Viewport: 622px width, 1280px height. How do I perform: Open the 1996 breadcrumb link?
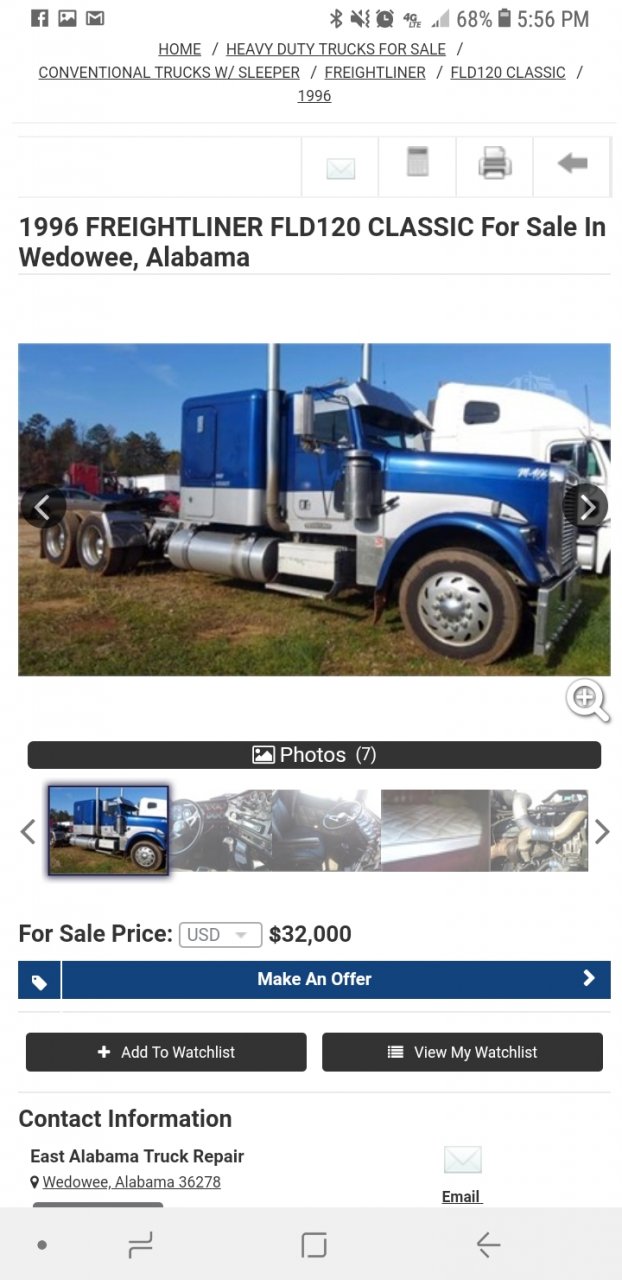(x=314, y=96)
